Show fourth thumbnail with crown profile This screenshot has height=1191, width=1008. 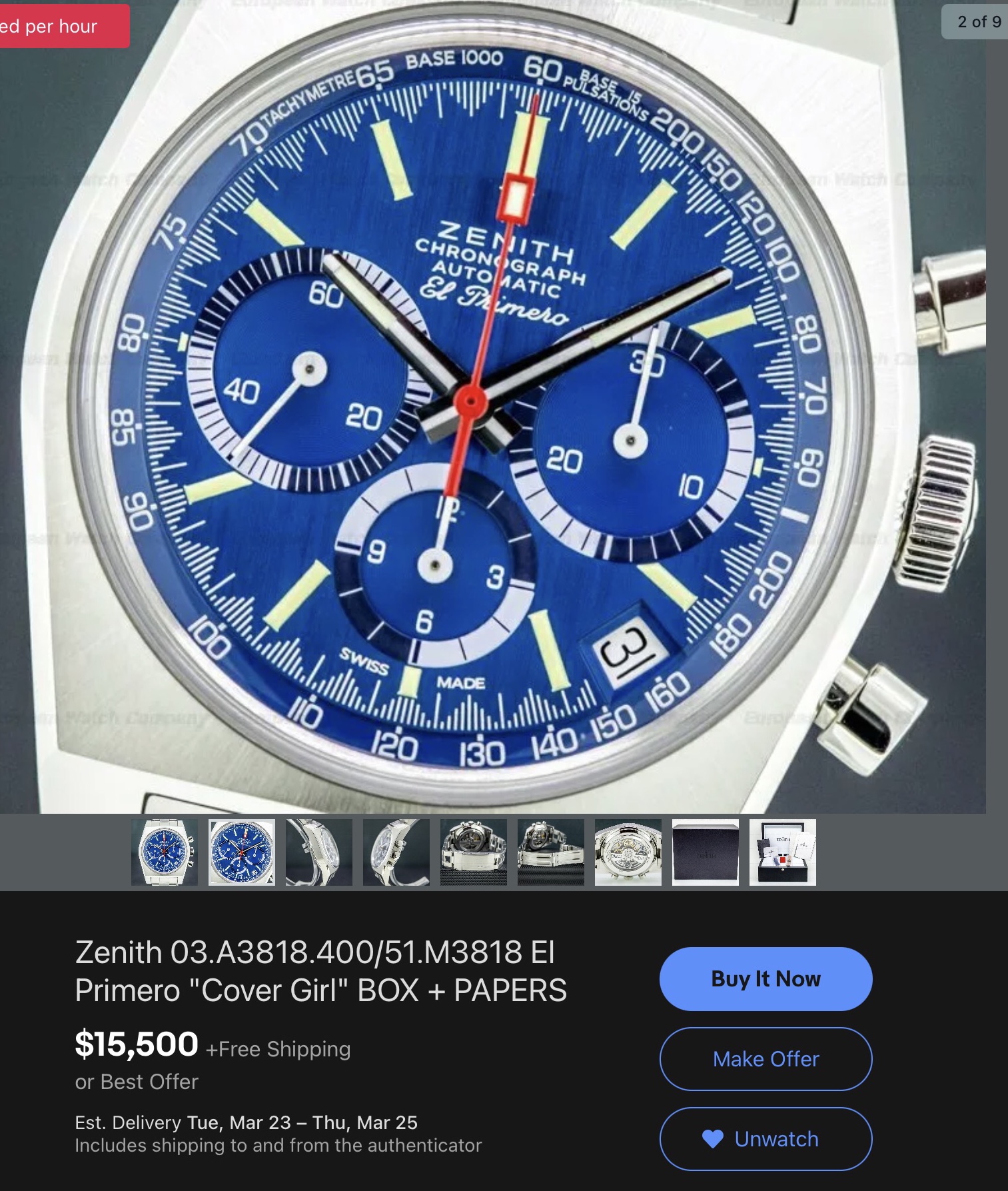(396, 852)
